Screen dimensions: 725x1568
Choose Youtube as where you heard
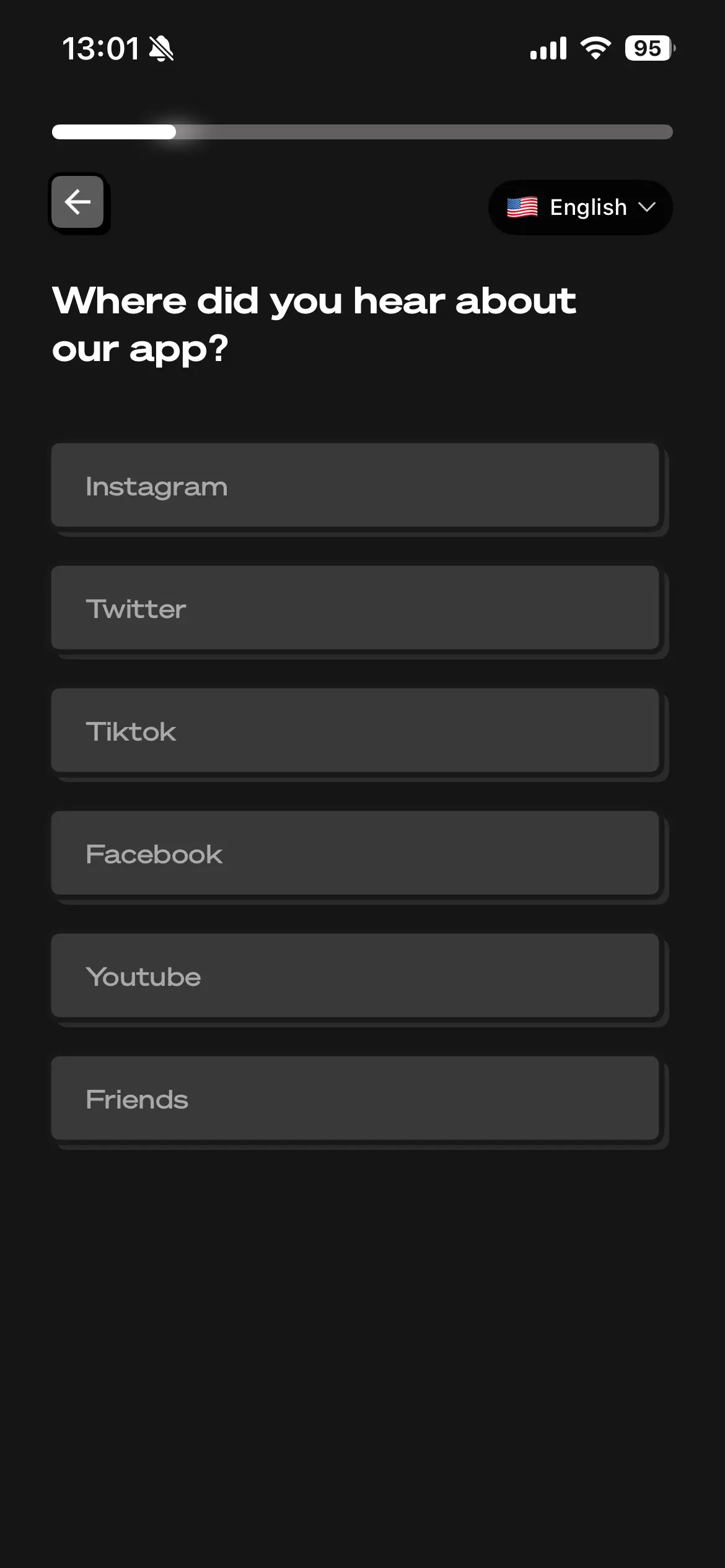[x=354, y=976]
